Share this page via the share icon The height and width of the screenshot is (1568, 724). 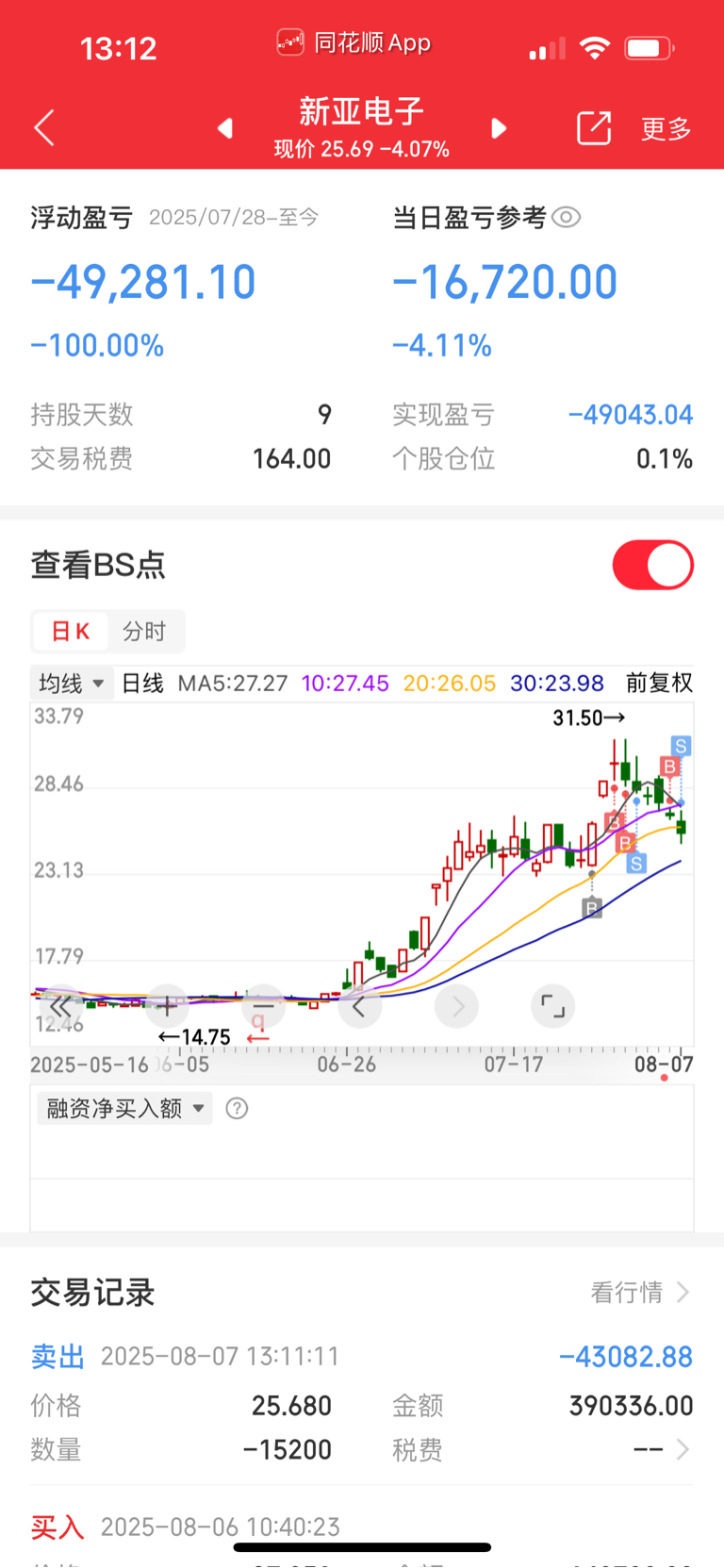pyautogui.click(x=594, y=128)
